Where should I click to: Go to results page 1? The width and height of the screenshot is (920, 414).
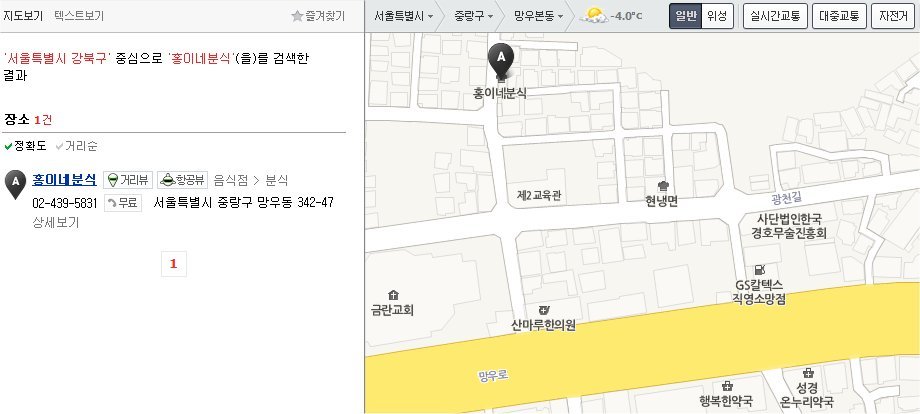click(x=173, y=263)
